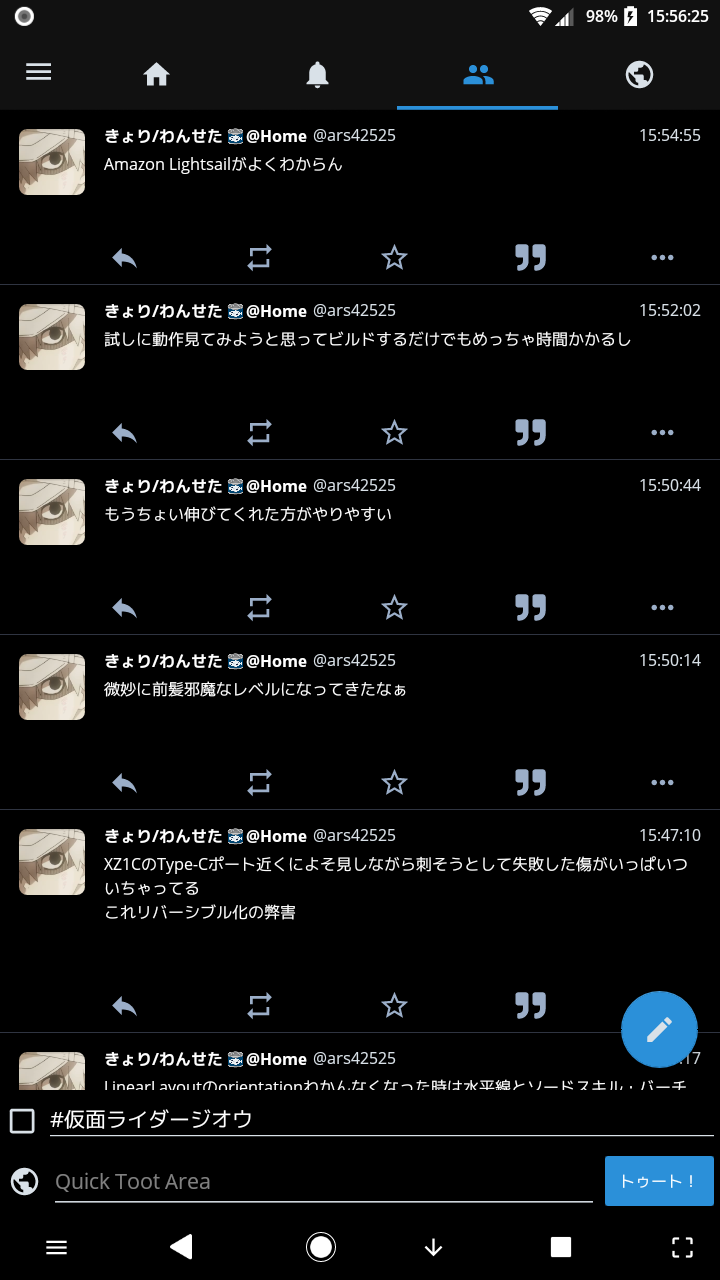The image size is (720, 1280).
Task: Reply to the toot posted at 15:50:14
Action: pyautogui.click(x=124, y=783)
